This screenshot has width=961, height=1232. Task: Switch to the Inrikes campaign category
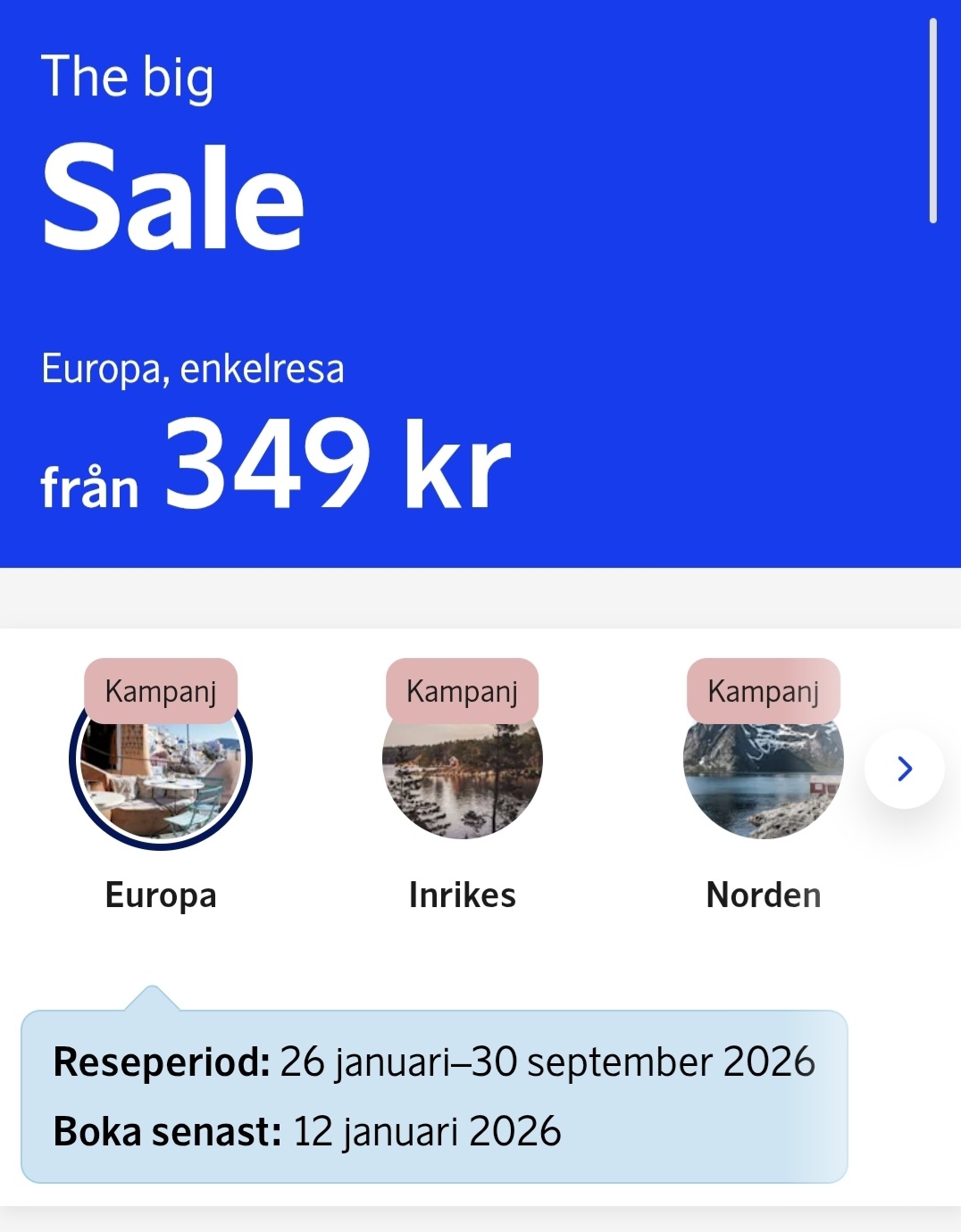point(462,768)
